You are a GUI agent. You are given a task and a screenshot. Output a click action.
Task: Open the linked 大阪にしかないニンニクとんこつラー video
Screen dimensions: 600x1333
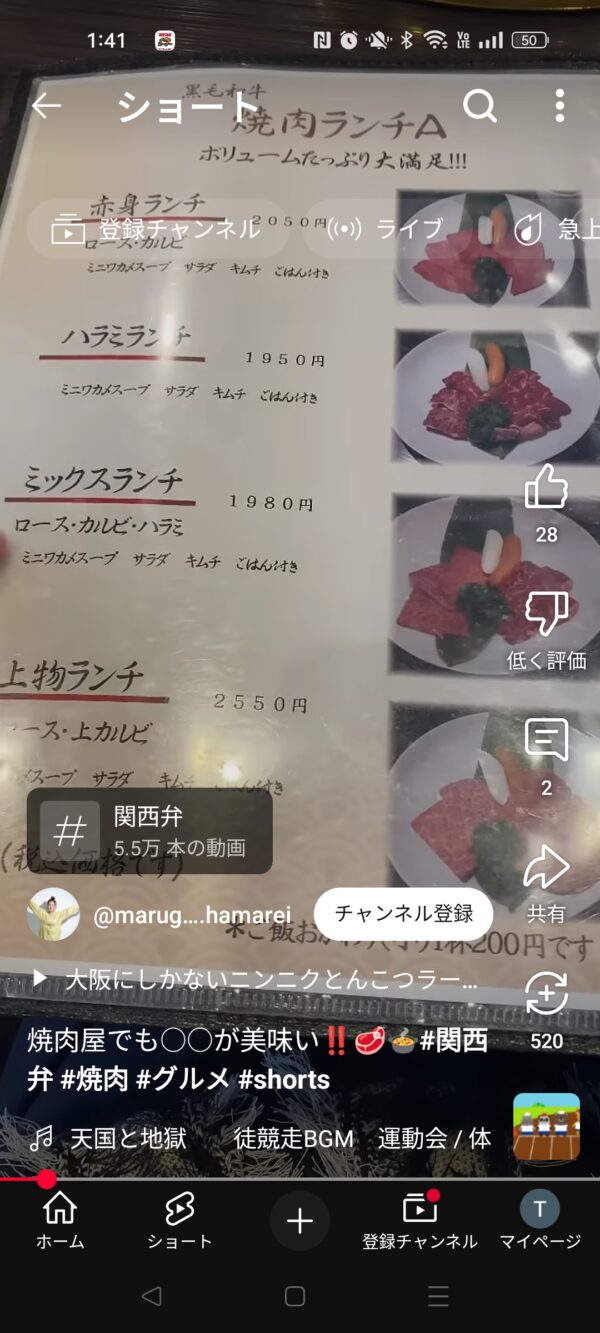point(260,979)
